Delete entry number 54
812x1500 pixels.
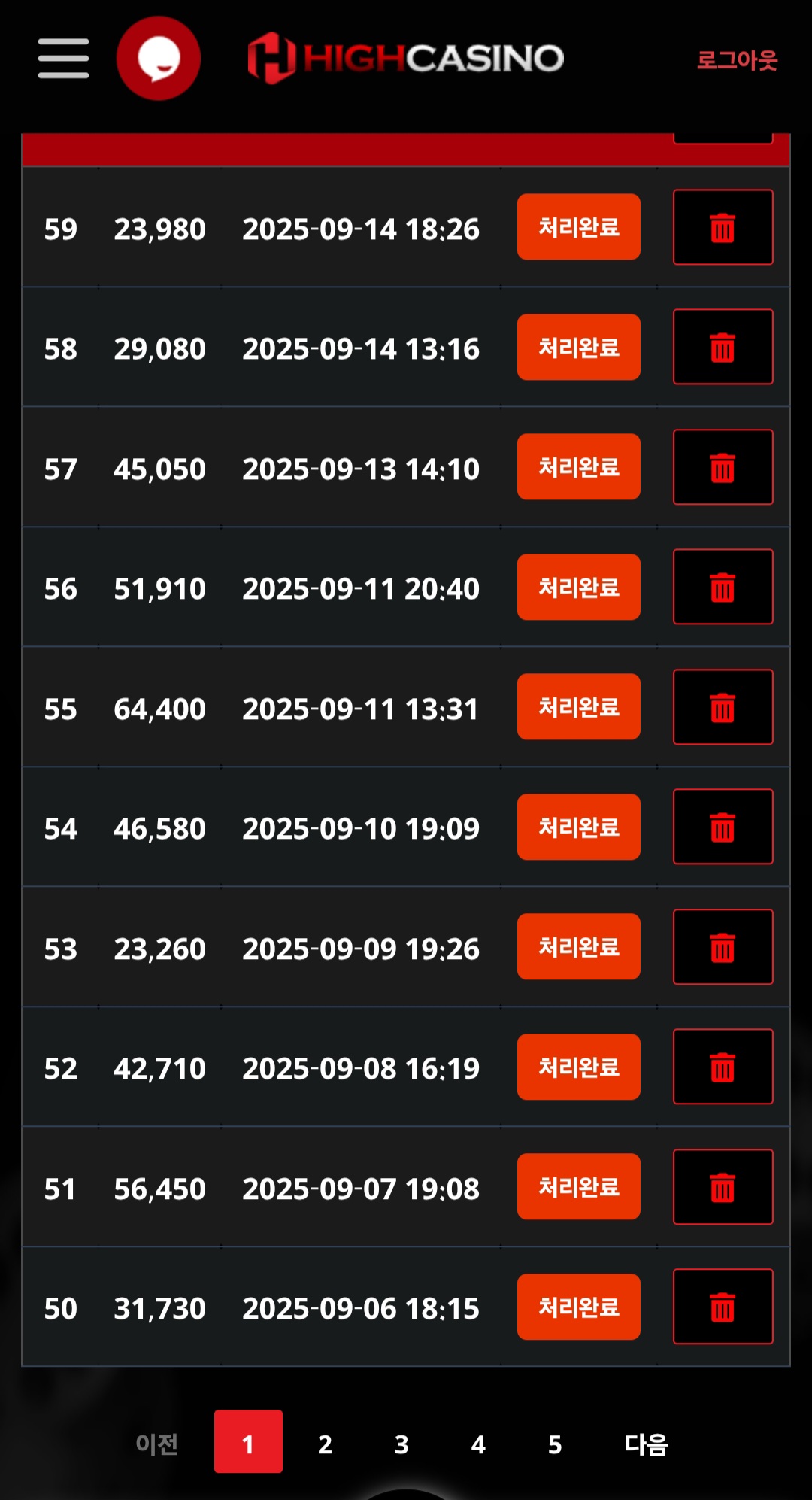723,827
